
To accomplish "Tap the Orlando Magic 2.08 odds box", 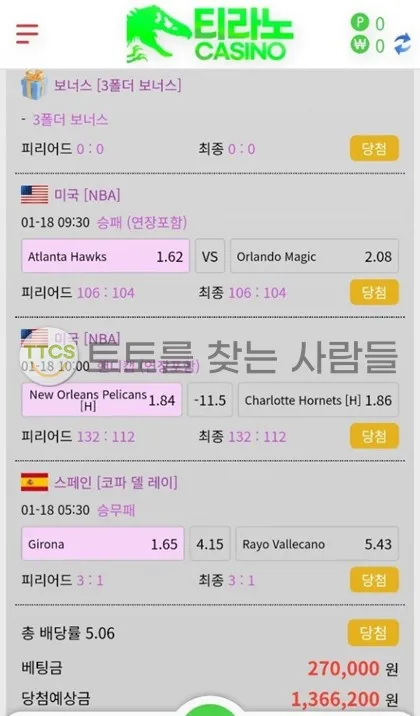I will coord(314,256).
